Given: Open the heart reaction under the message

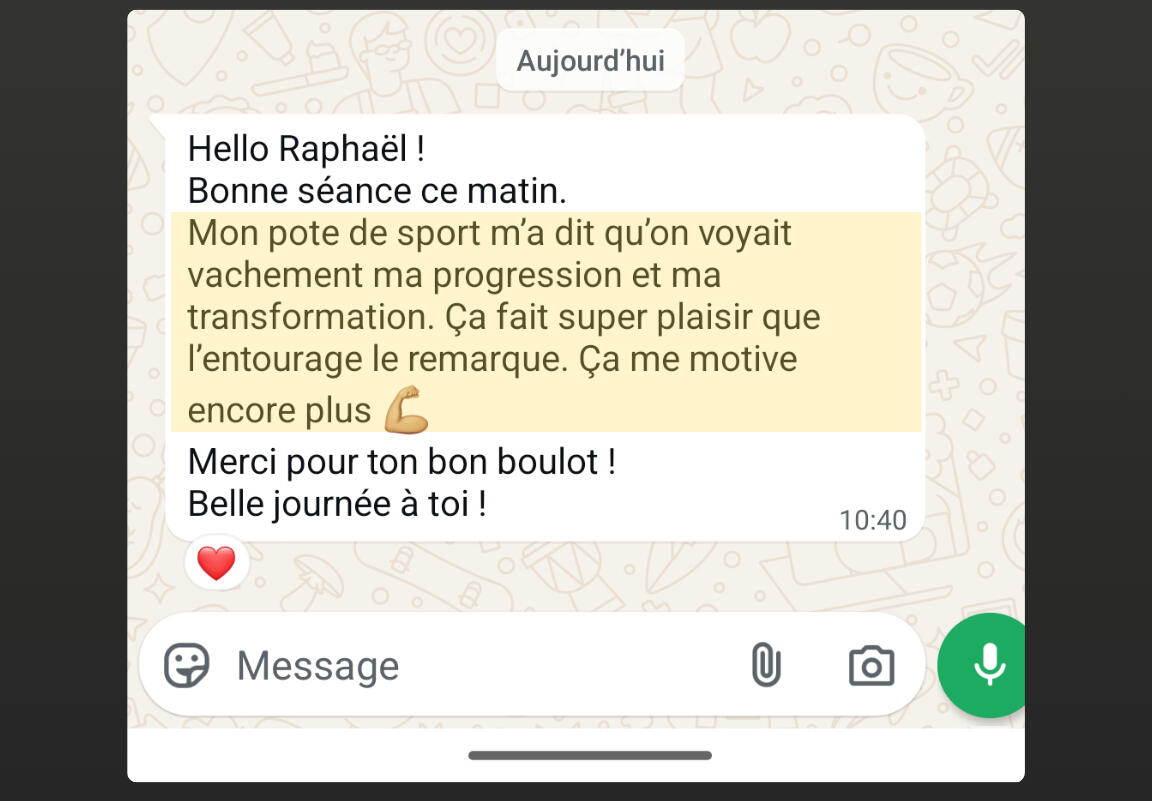Looking at the screenshot, I should [216, 563].
